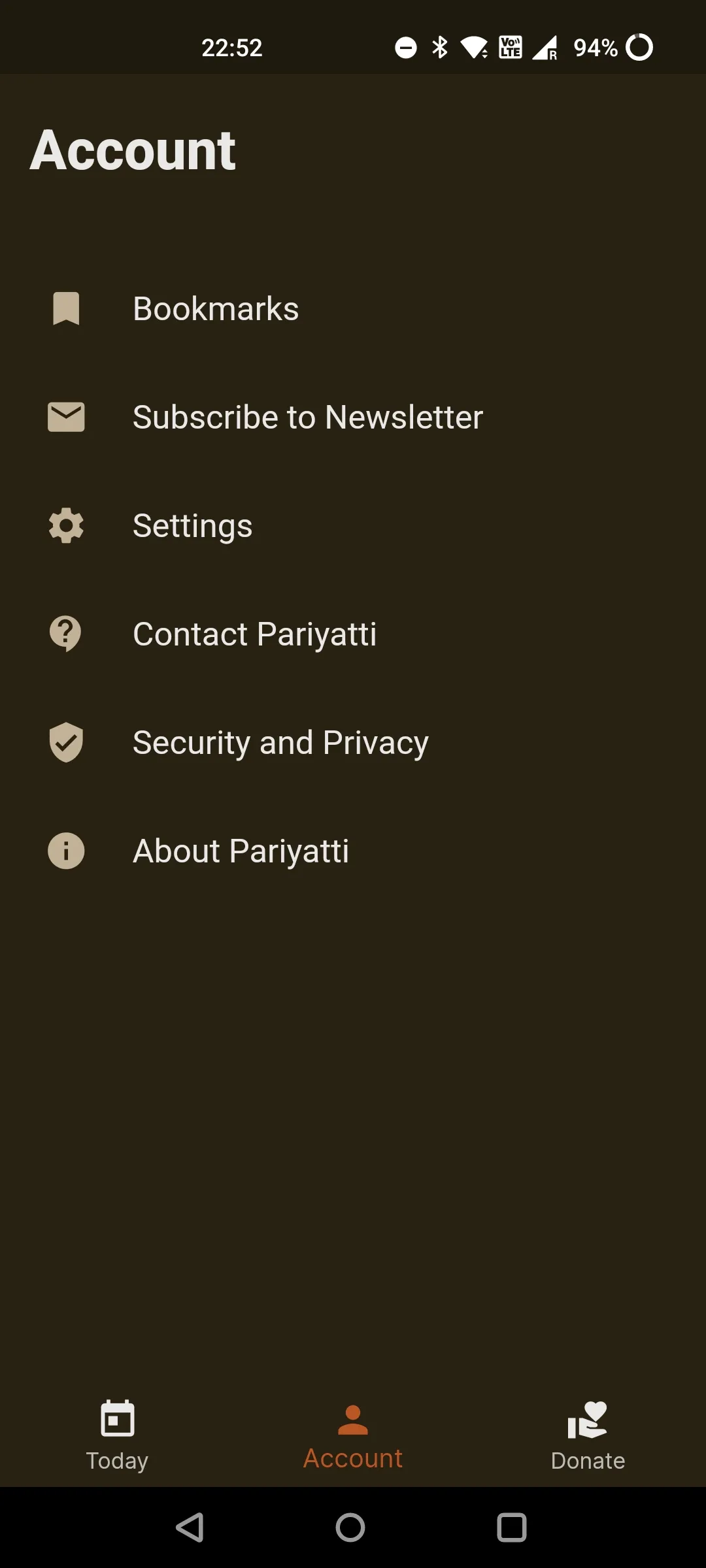706x1568 pixels.
Task: Open Contact Pariyatti
Action: pyautogui.click(x=255, y=633)
